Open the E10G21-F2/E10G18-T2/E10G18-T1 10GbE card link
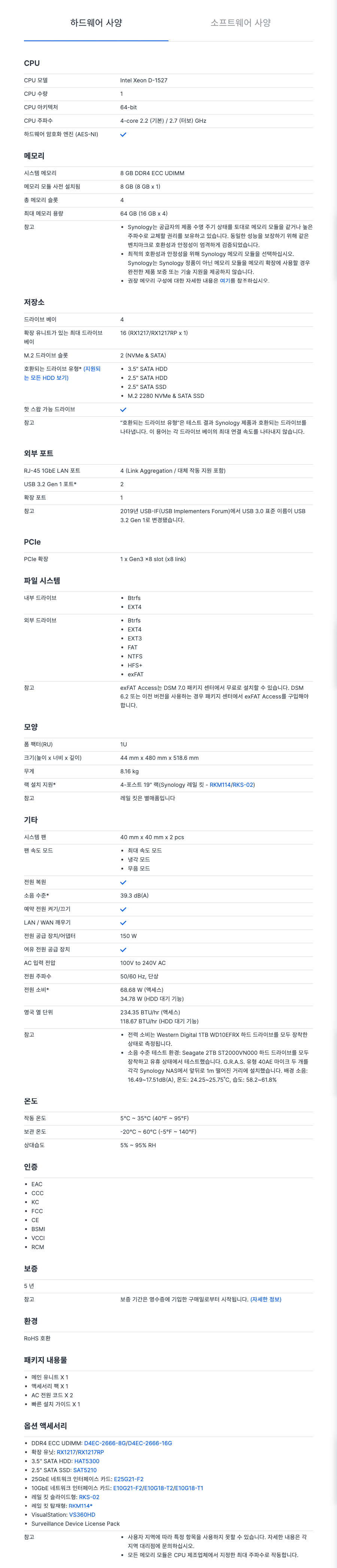Screen dimensions: 337x1568 158,1488
